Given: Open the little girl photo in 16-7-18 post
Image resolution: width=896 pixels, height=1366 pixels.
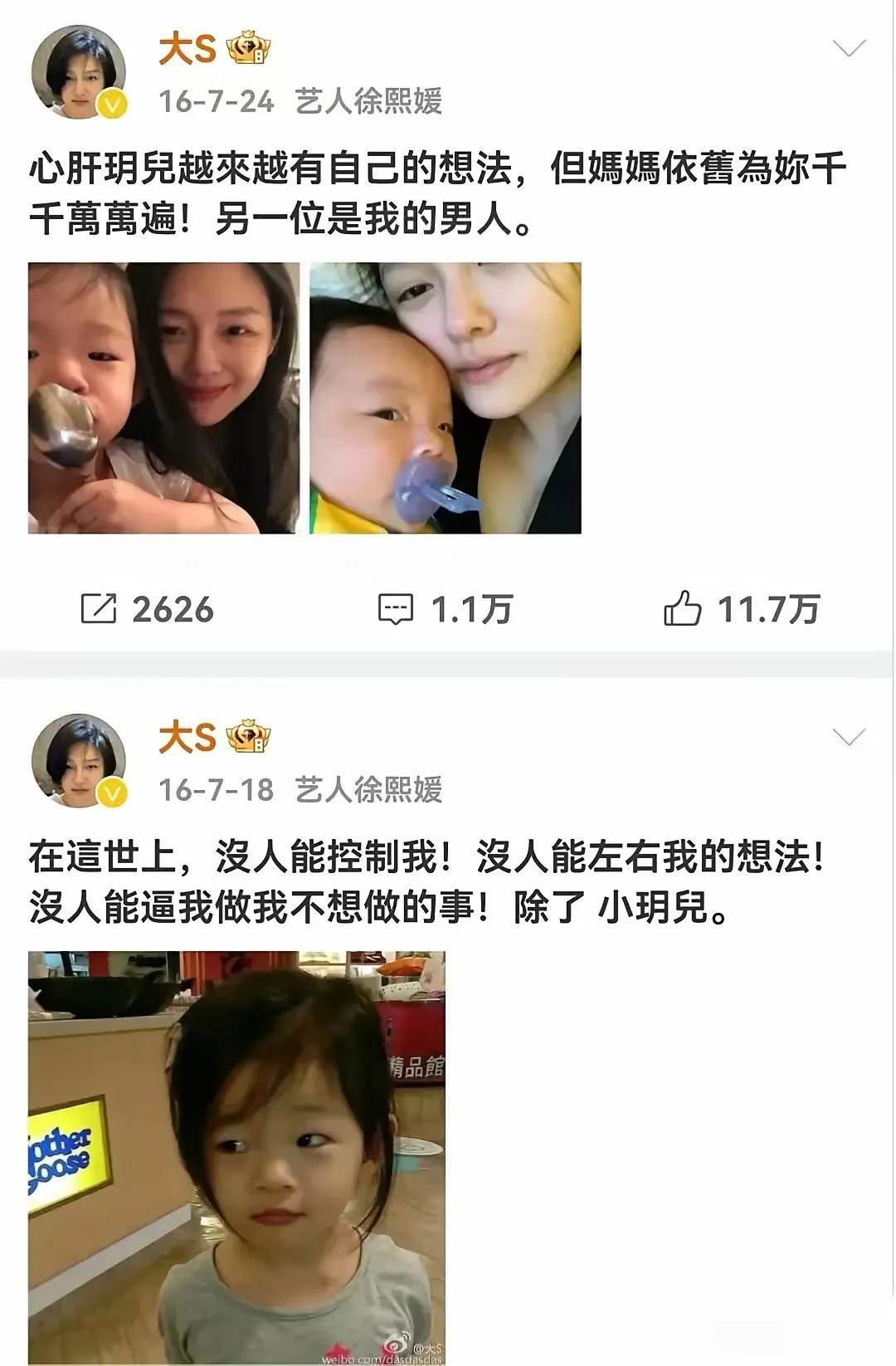Looking at the screenshot, I should click(236, 1157).
